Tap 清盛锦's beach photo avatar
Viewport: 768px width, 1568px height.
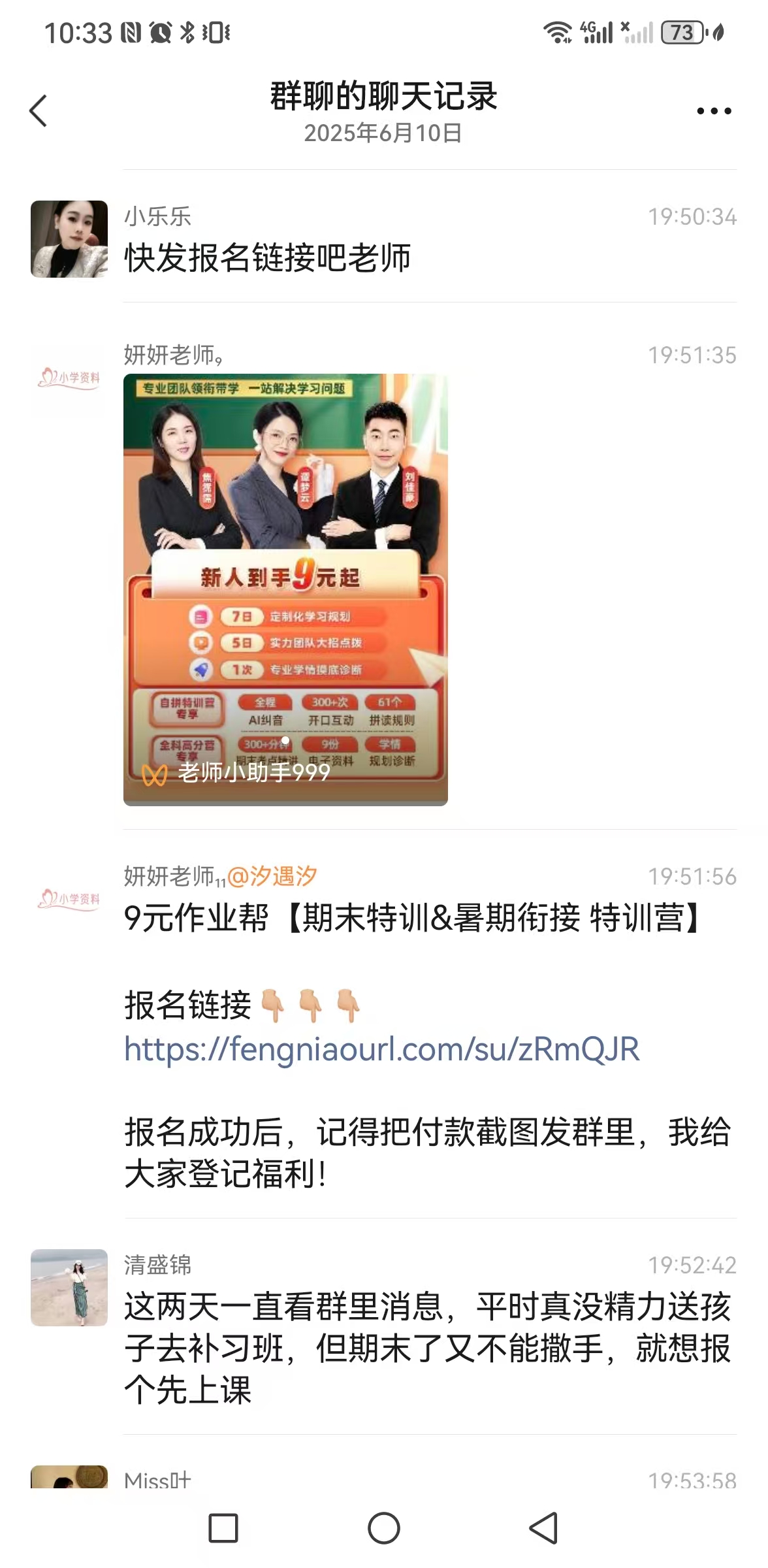[69, 1287]
